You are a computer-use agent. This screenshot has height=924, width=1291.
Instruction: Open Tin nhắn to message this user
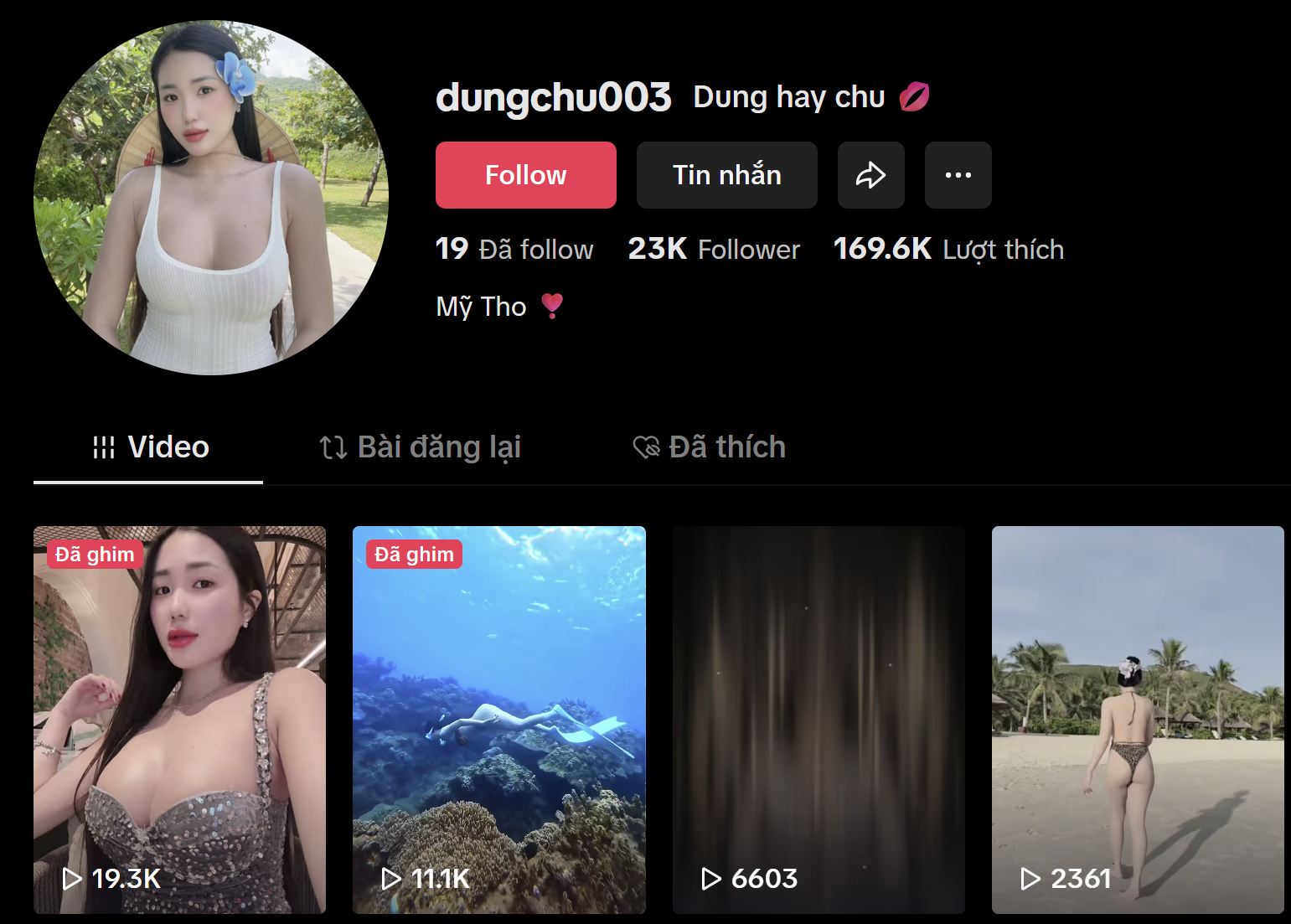click(726, 175)
